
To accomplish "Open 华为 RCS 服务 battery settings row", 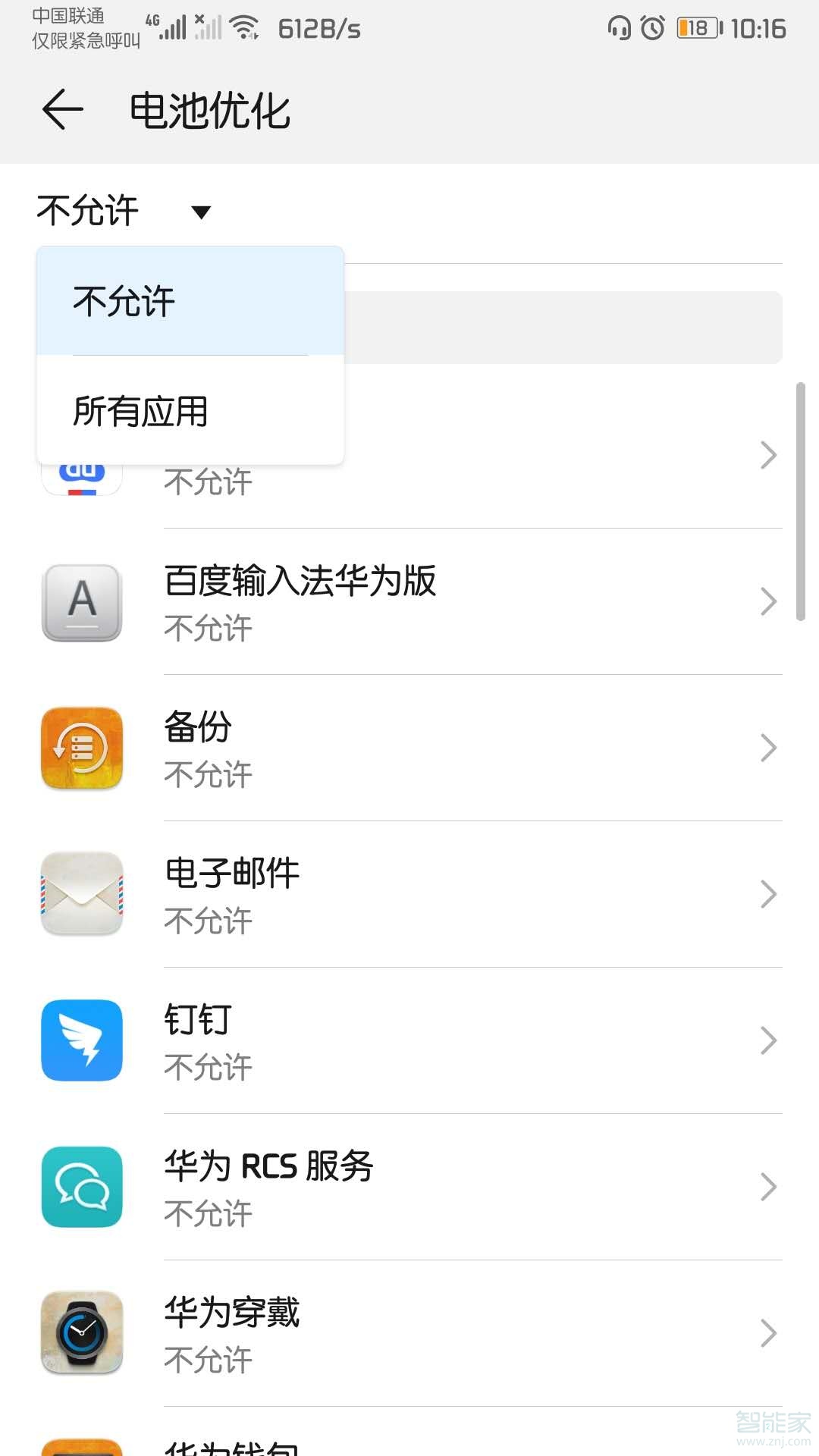I will click(x=425, y=1188).
